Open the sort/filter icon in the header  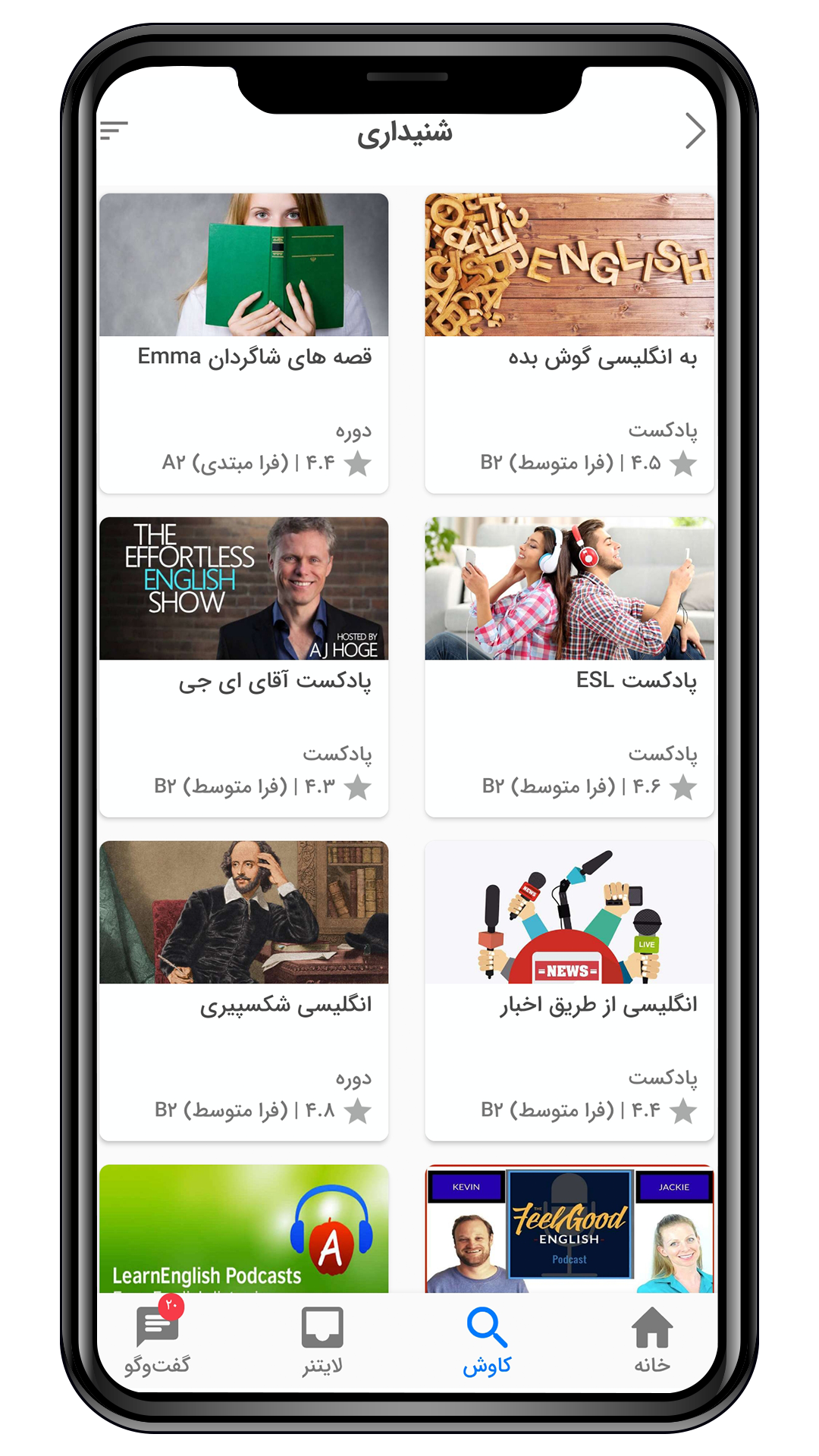(x=114, y=130)
